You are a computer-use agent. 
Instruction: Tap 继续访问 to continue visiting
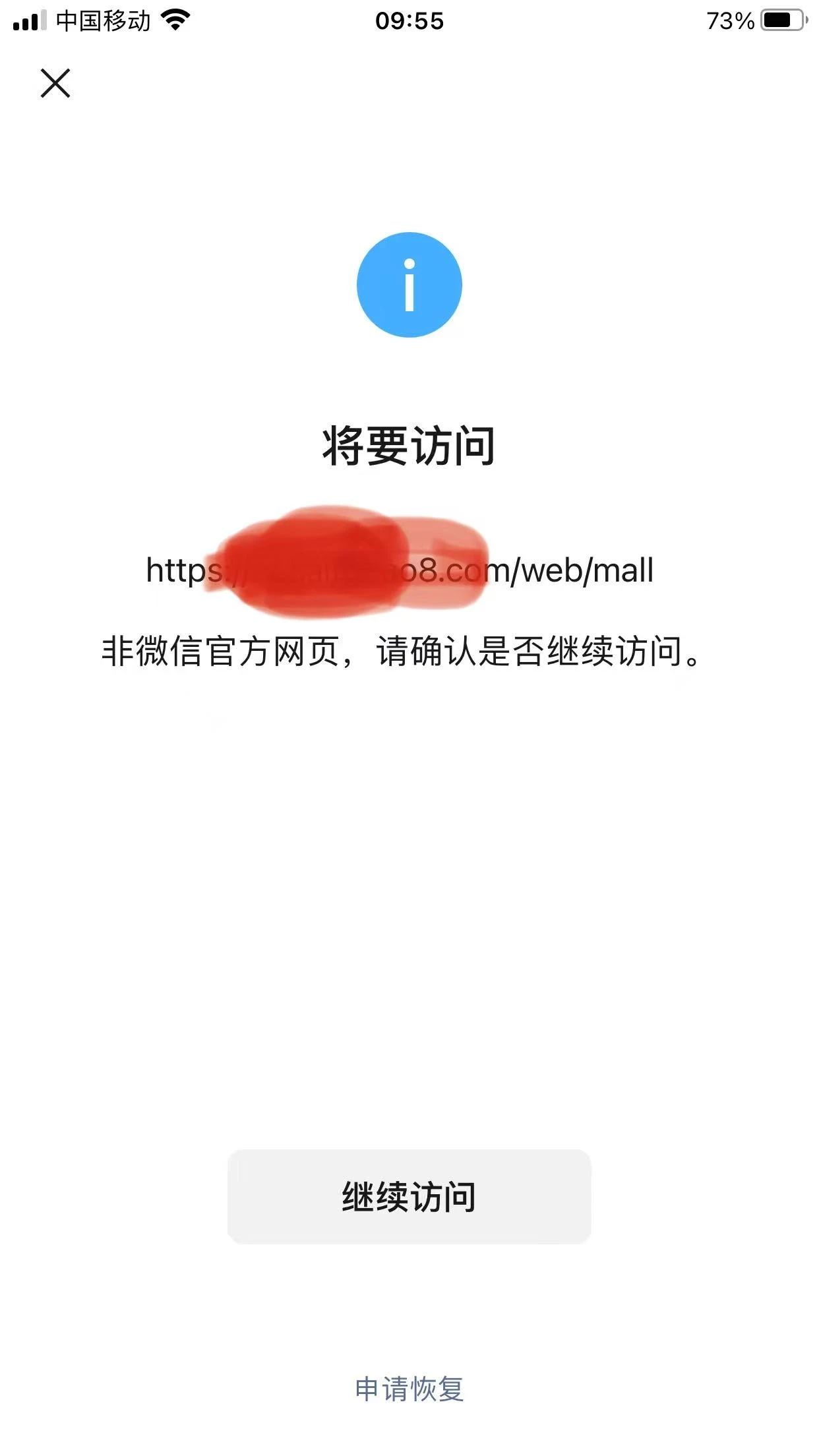coord(409,1197)
